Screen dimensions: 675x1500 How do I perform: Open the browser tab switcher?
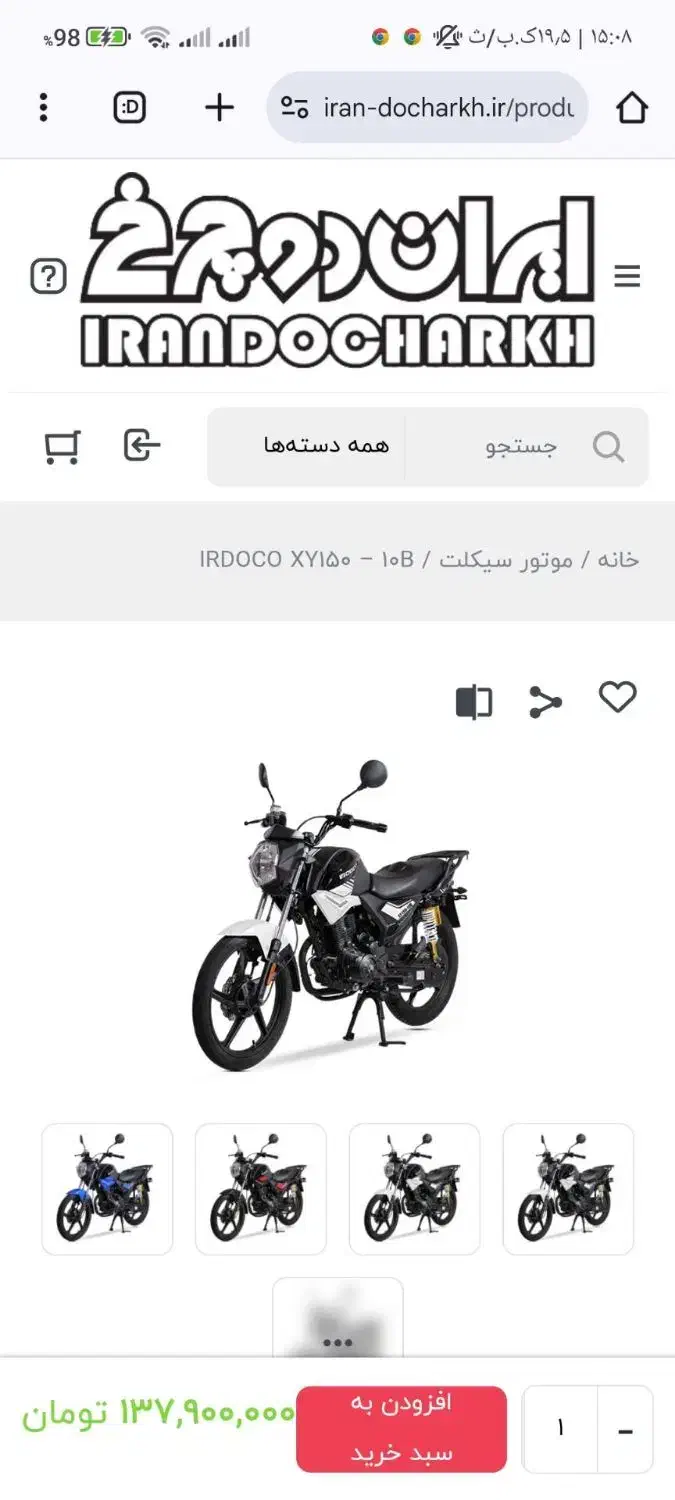click(x=130, y=107)
